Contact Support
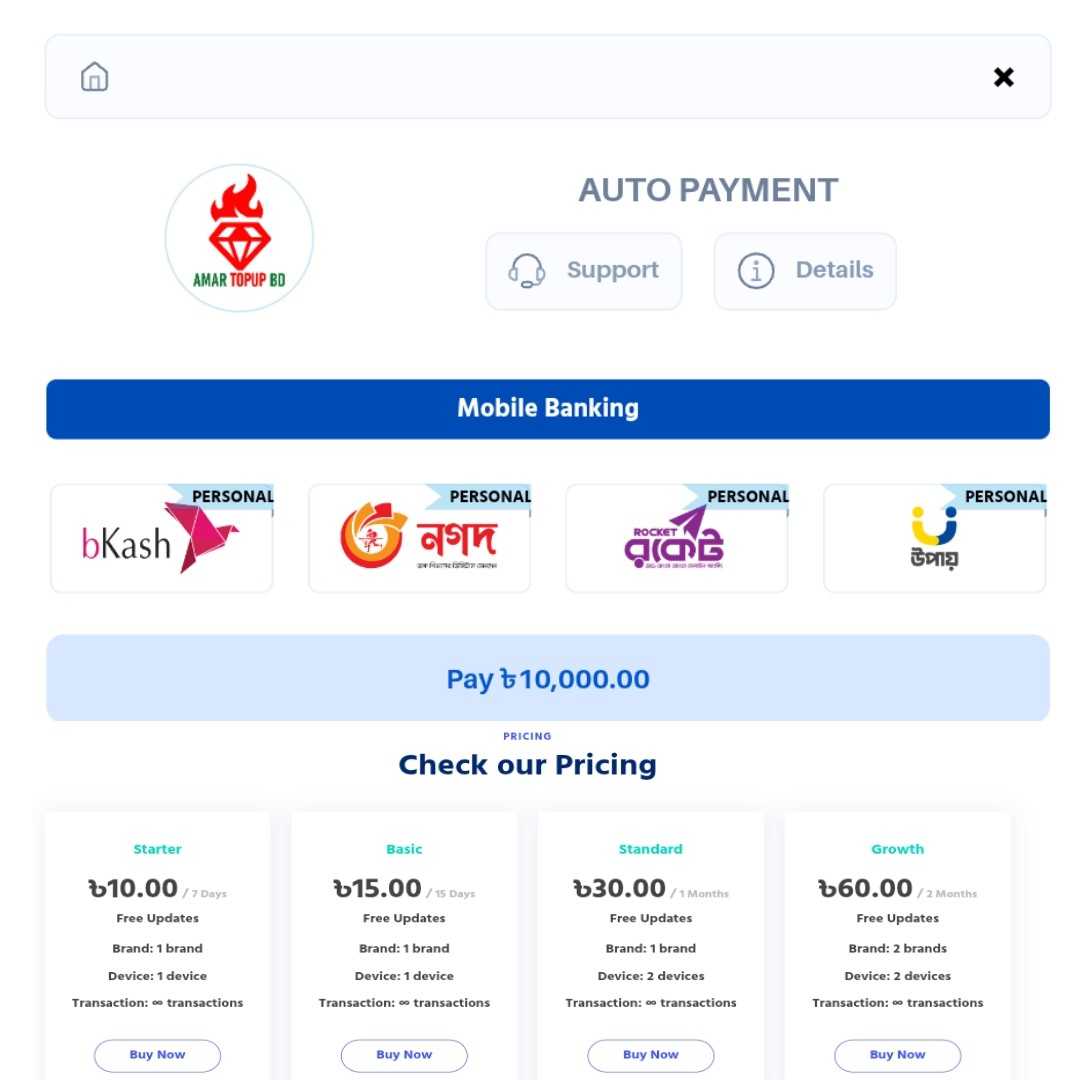This screenshot has height=1080, width=1080. tap(584, 271)
